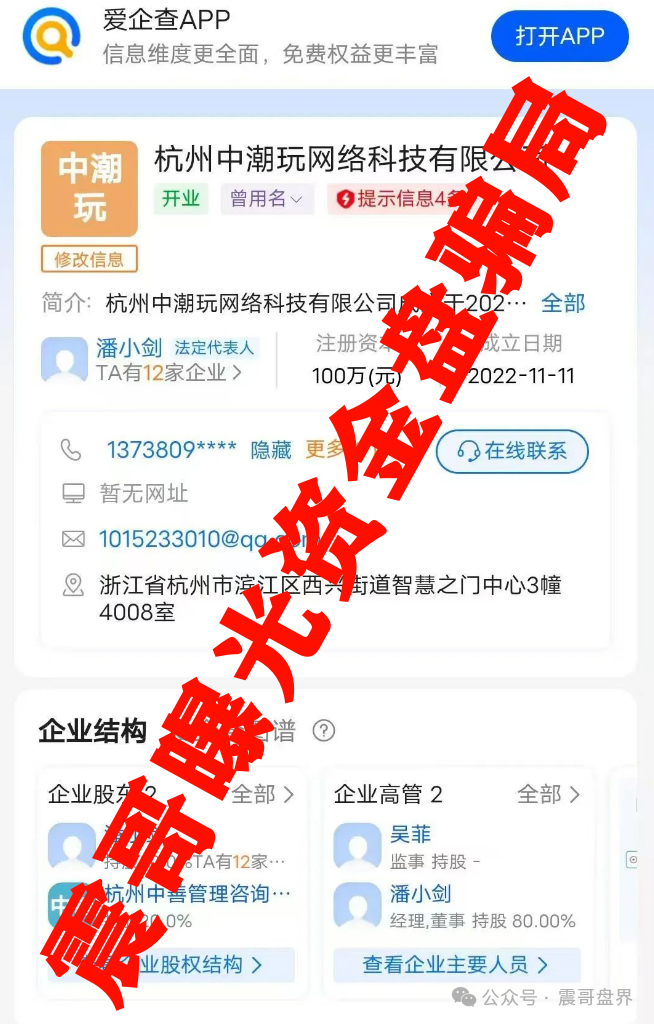654x1024 pixels.
Task: Hide the phone number with 隐藏
Action: pyautogui.click(x=270, y=450)
